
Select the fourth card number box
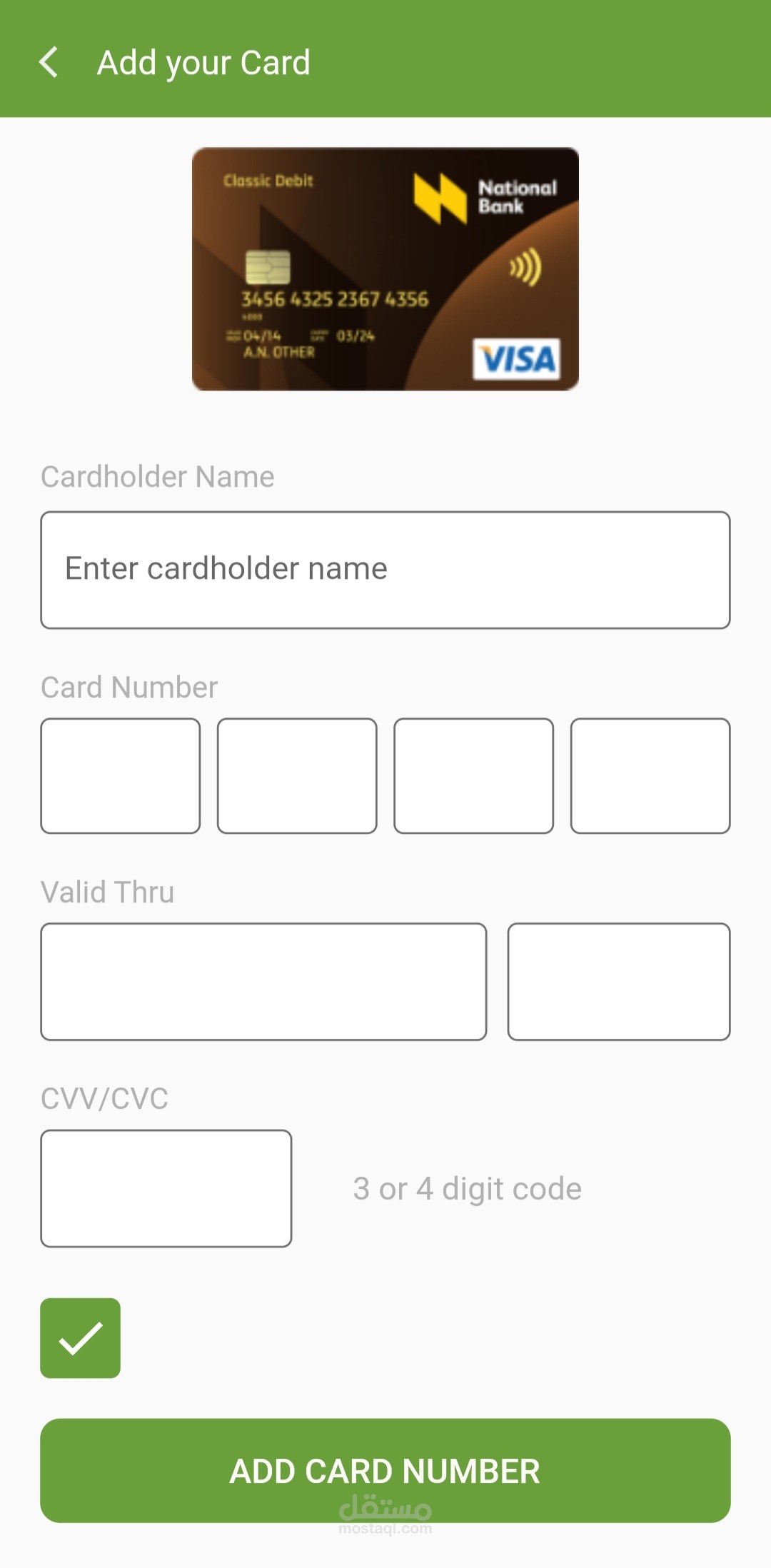pos(650,775)
